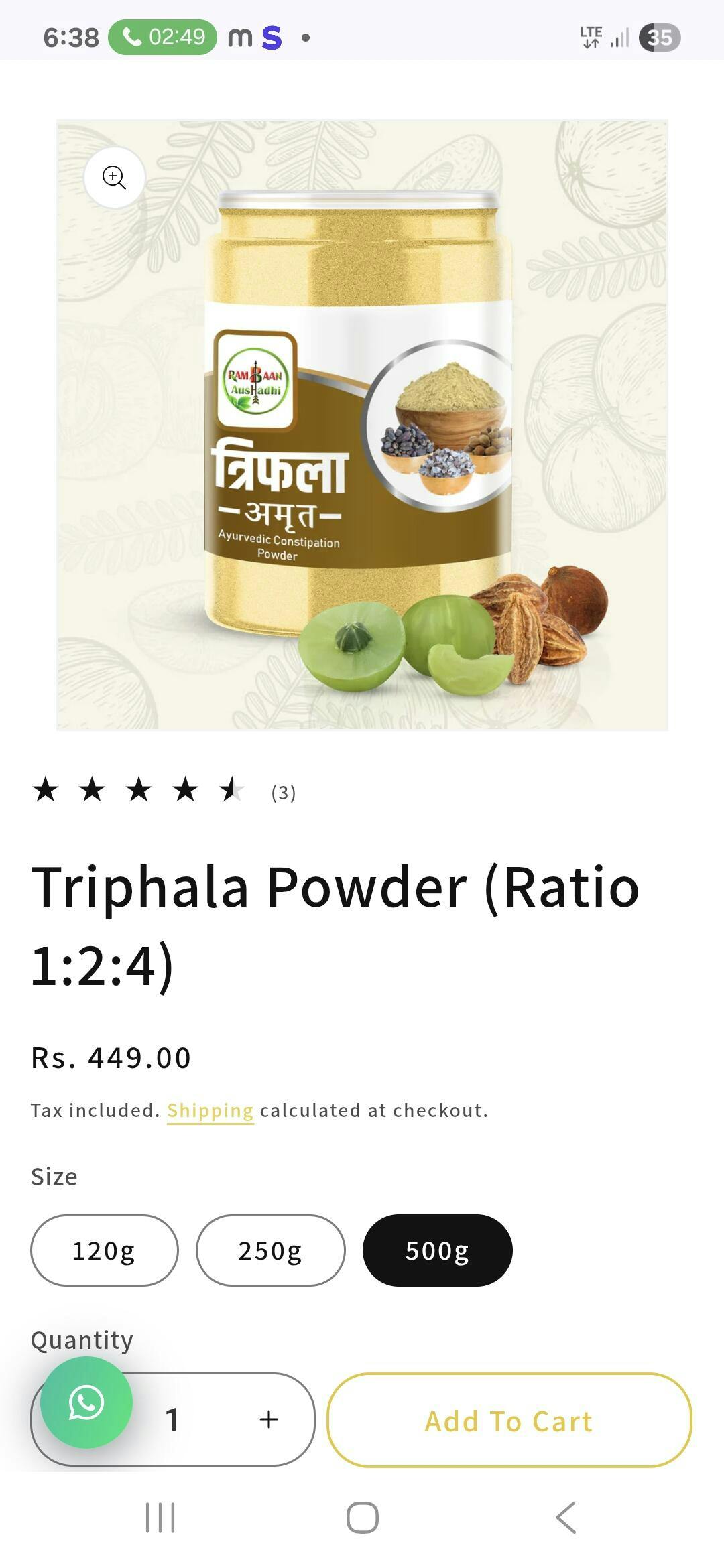Tap Add To Cart
724x1568 pixels.
click(x=509, y=1420)
